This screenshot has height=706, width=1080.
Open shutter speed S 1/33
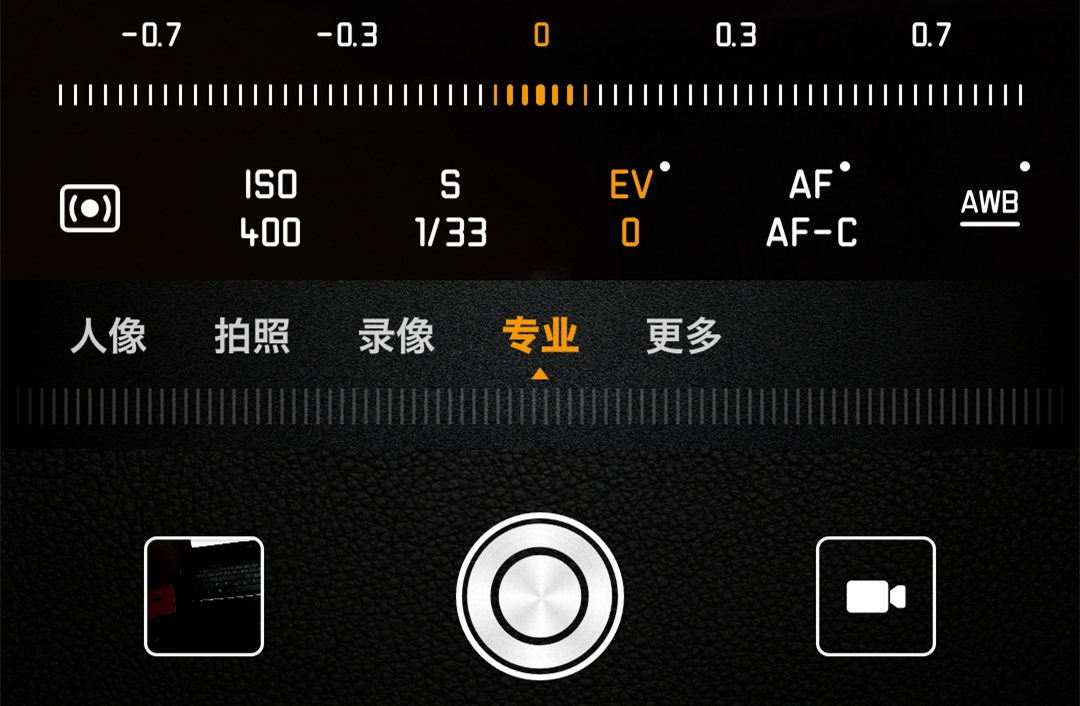point(451,209)
